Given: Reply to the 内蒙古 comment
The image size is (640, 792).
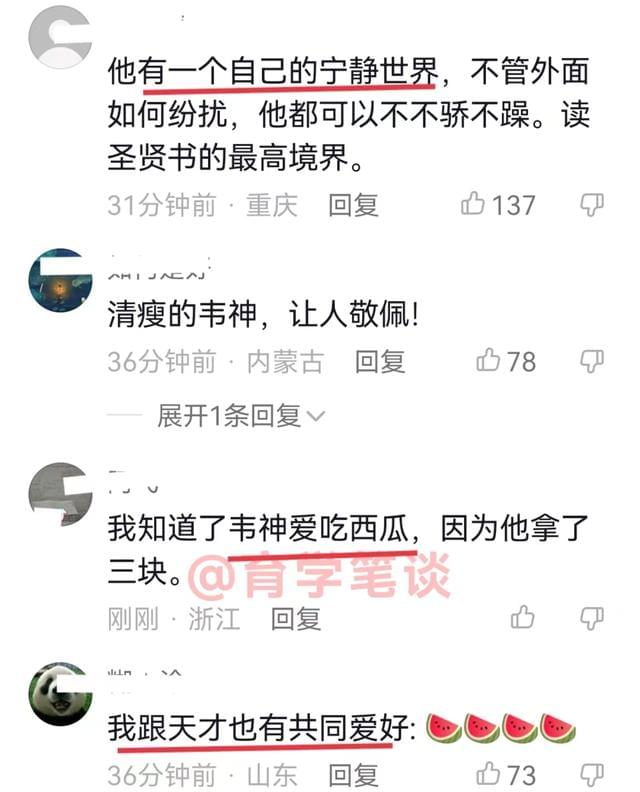Looking at the screenshot, I should tap(380, 361).
